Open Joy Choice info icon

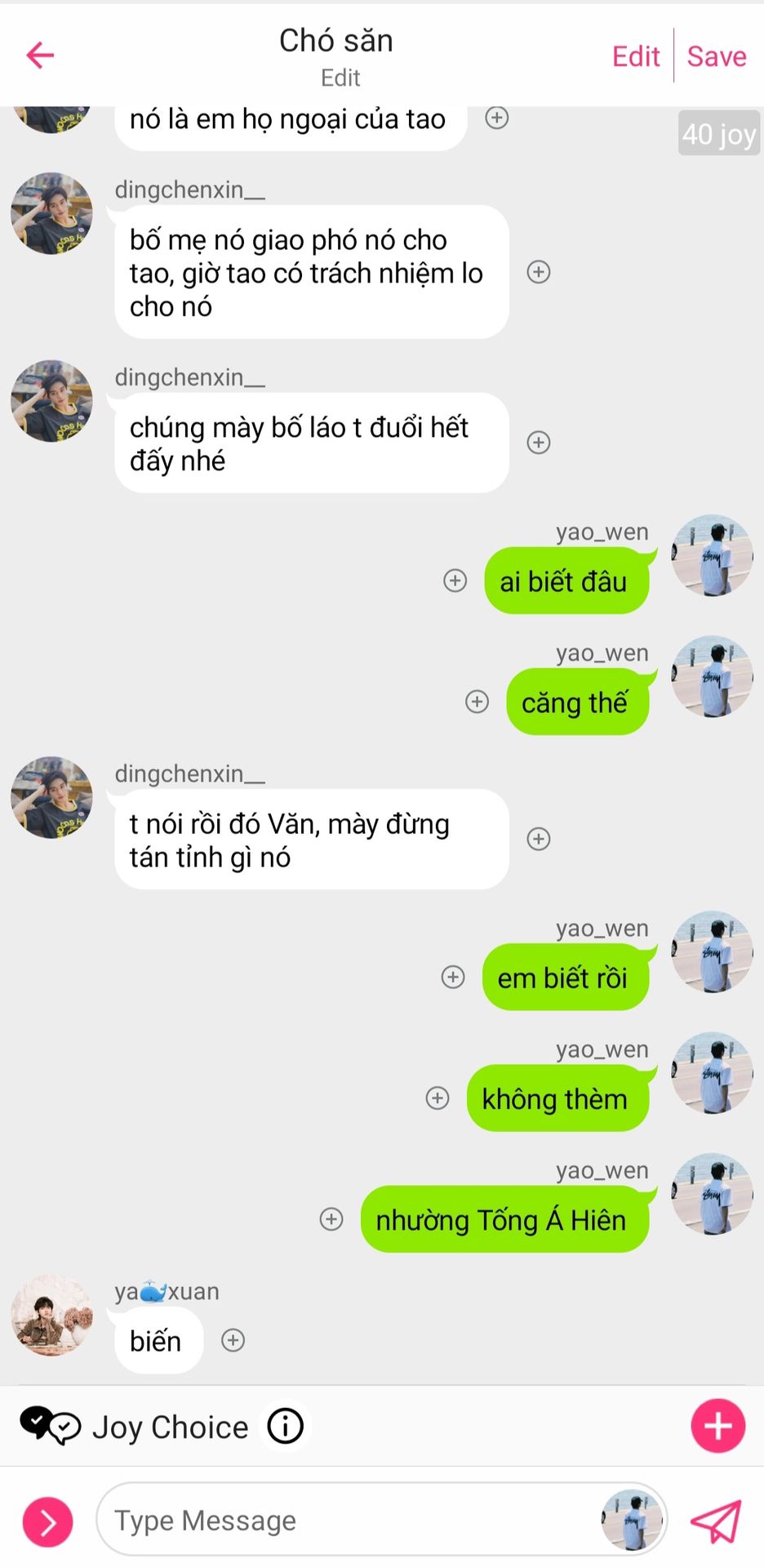click(286, 1427)
